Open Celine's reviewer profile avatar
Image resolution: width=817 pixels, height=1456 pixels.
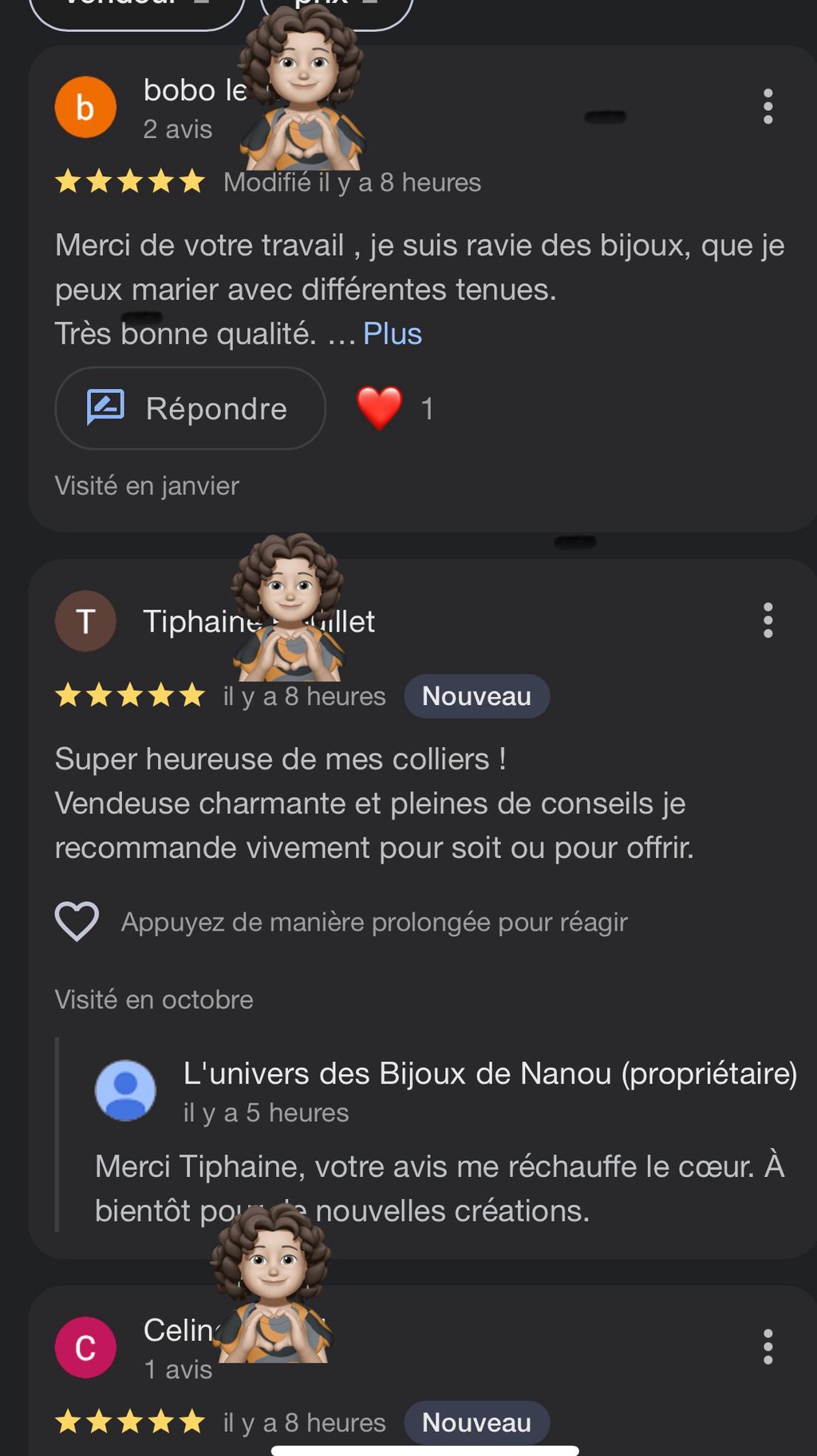[85, 1348]
